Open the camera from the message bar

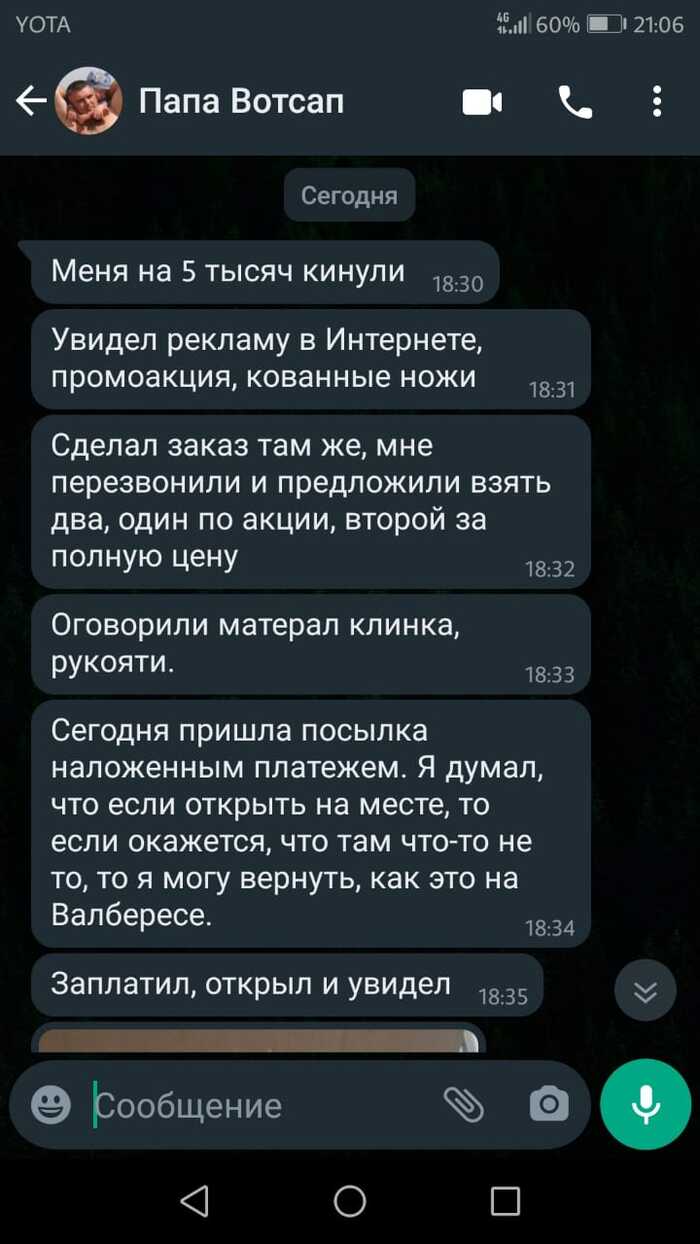pyautogui.click(x=548, y=1104)
